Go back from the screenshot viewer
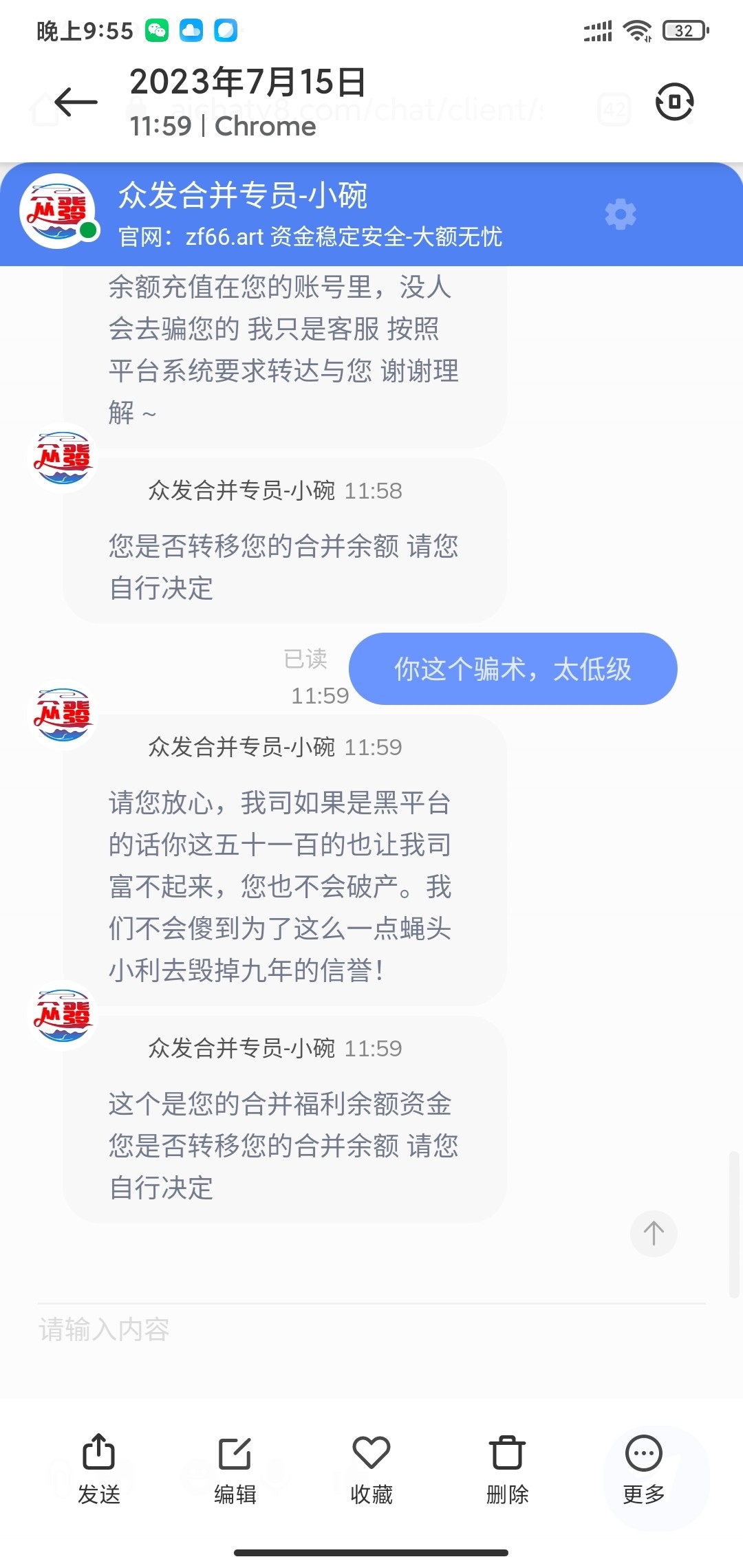 coord(76,102)
